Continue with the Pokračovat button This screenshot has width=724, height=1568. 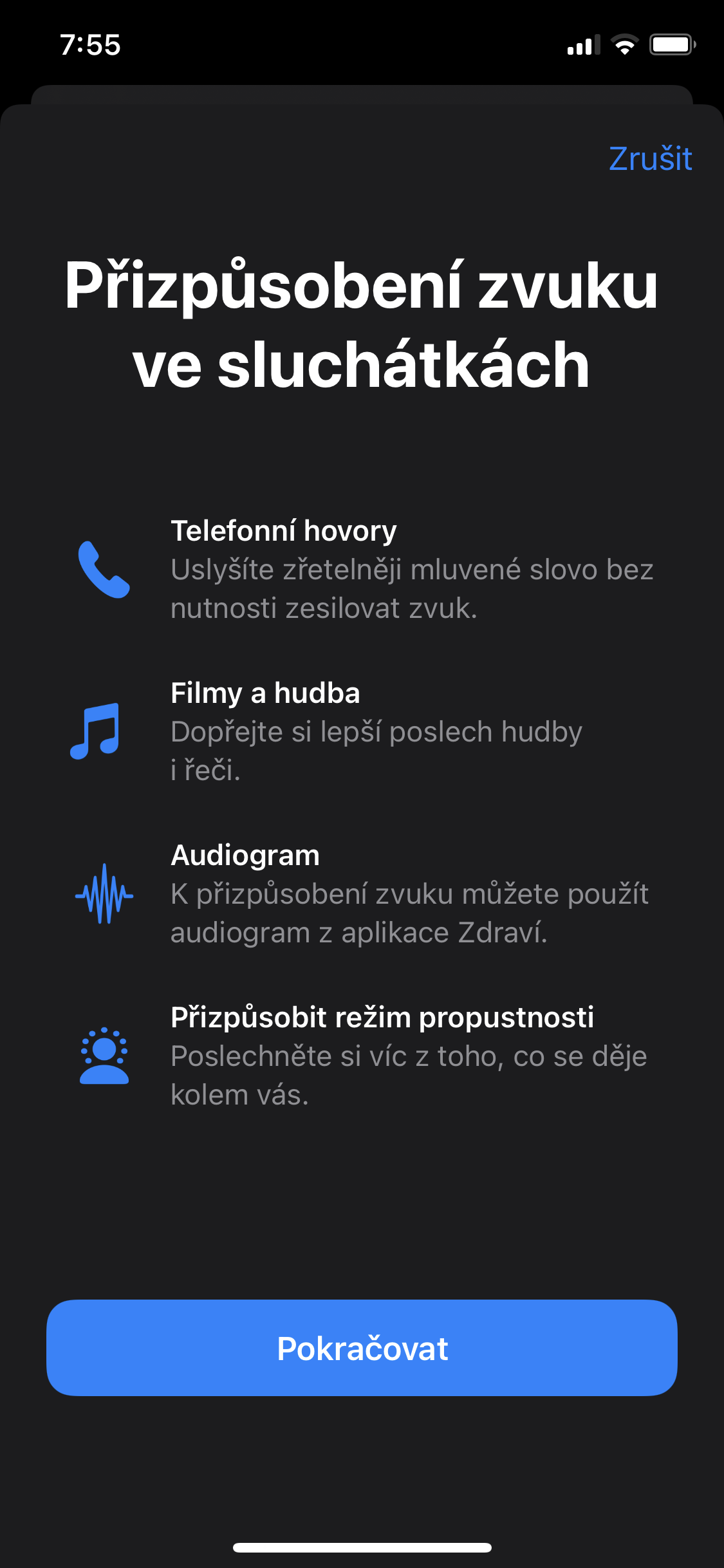(362, 1348)
